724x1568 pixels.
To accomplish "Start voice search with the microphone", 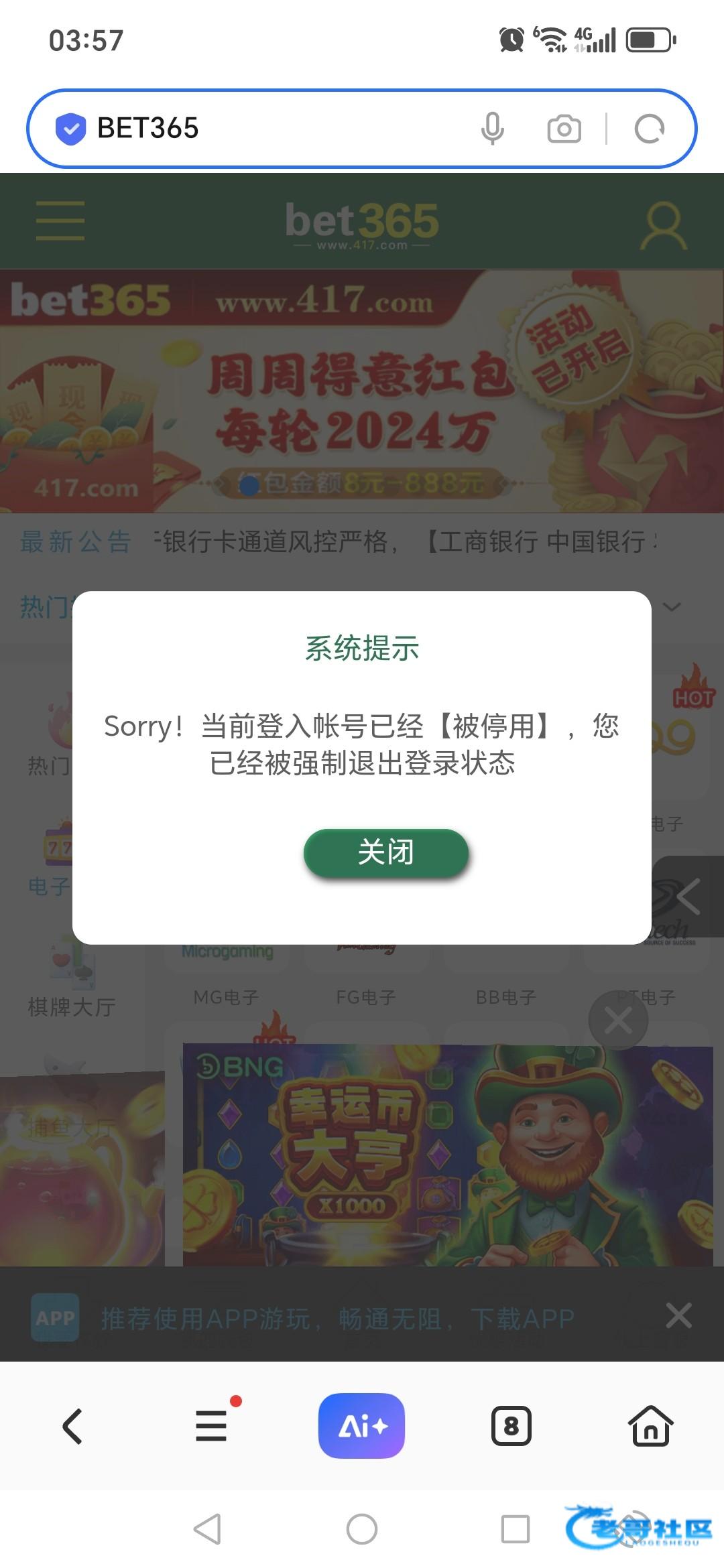I will [x=492, y=128].
